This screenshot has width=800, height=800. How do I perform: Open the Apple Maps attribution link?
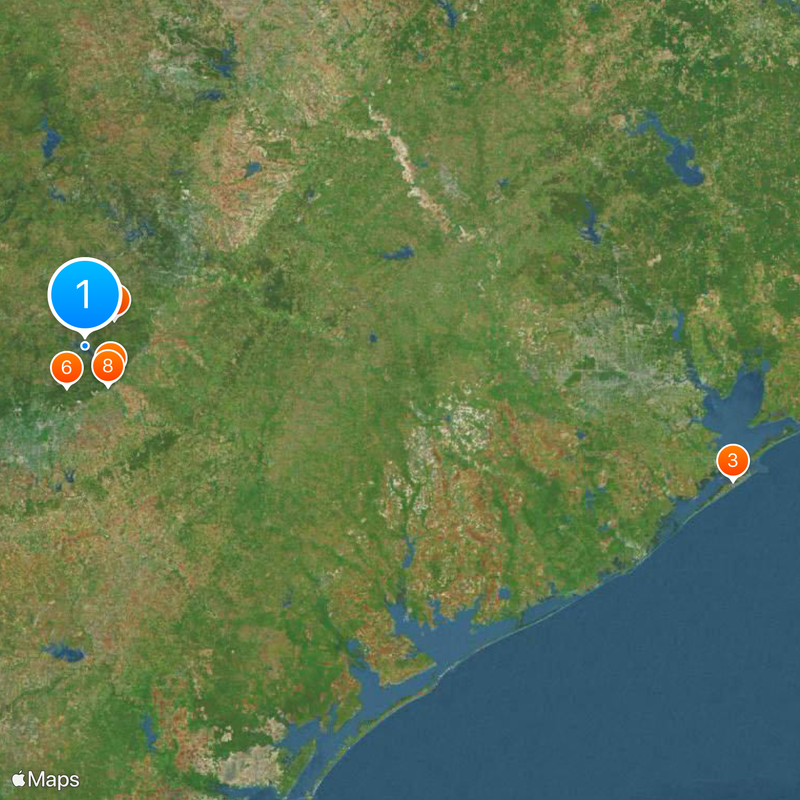pyautogui.click(x=45, y=779)
